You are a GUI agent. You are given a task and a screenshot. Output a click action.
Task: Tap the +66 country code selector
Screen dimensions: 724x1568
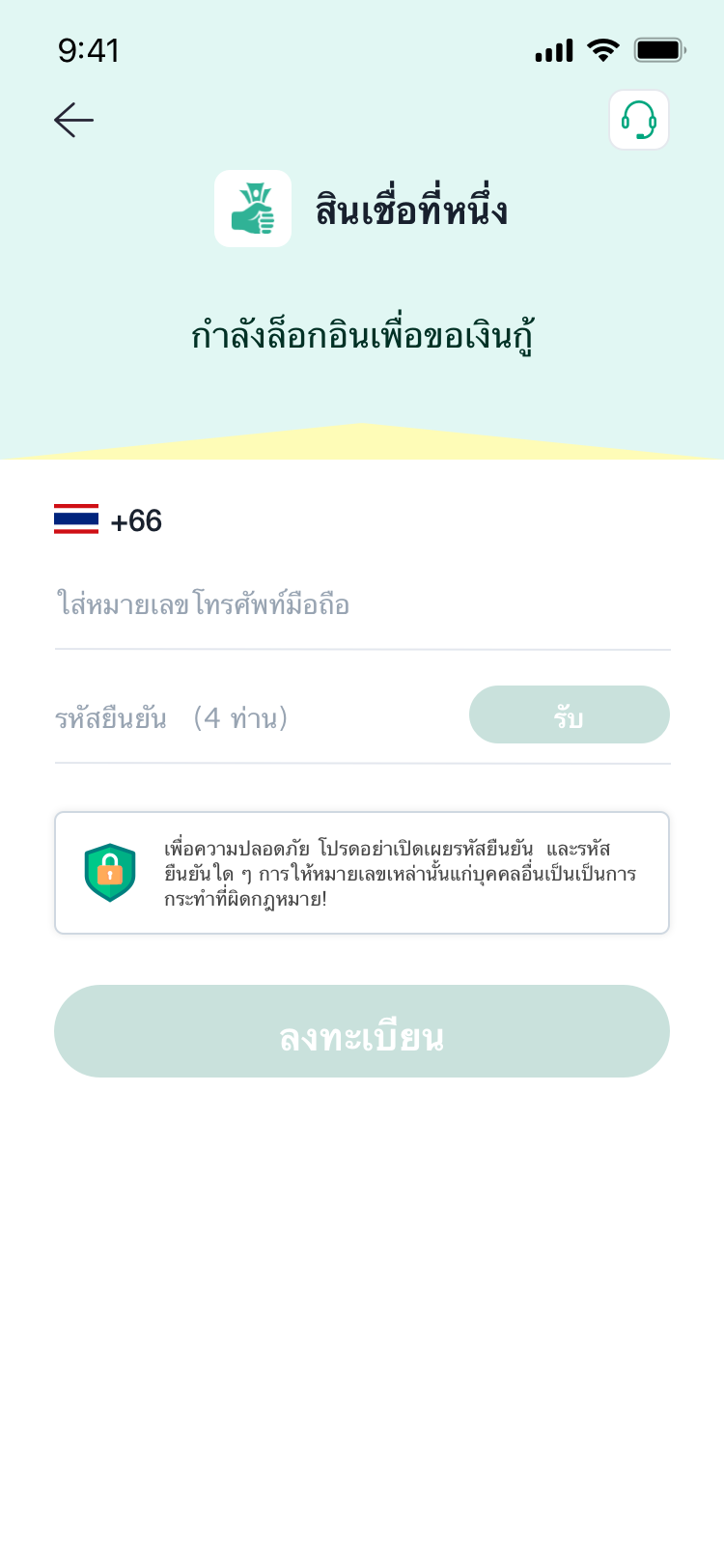[x=108, y=520]
